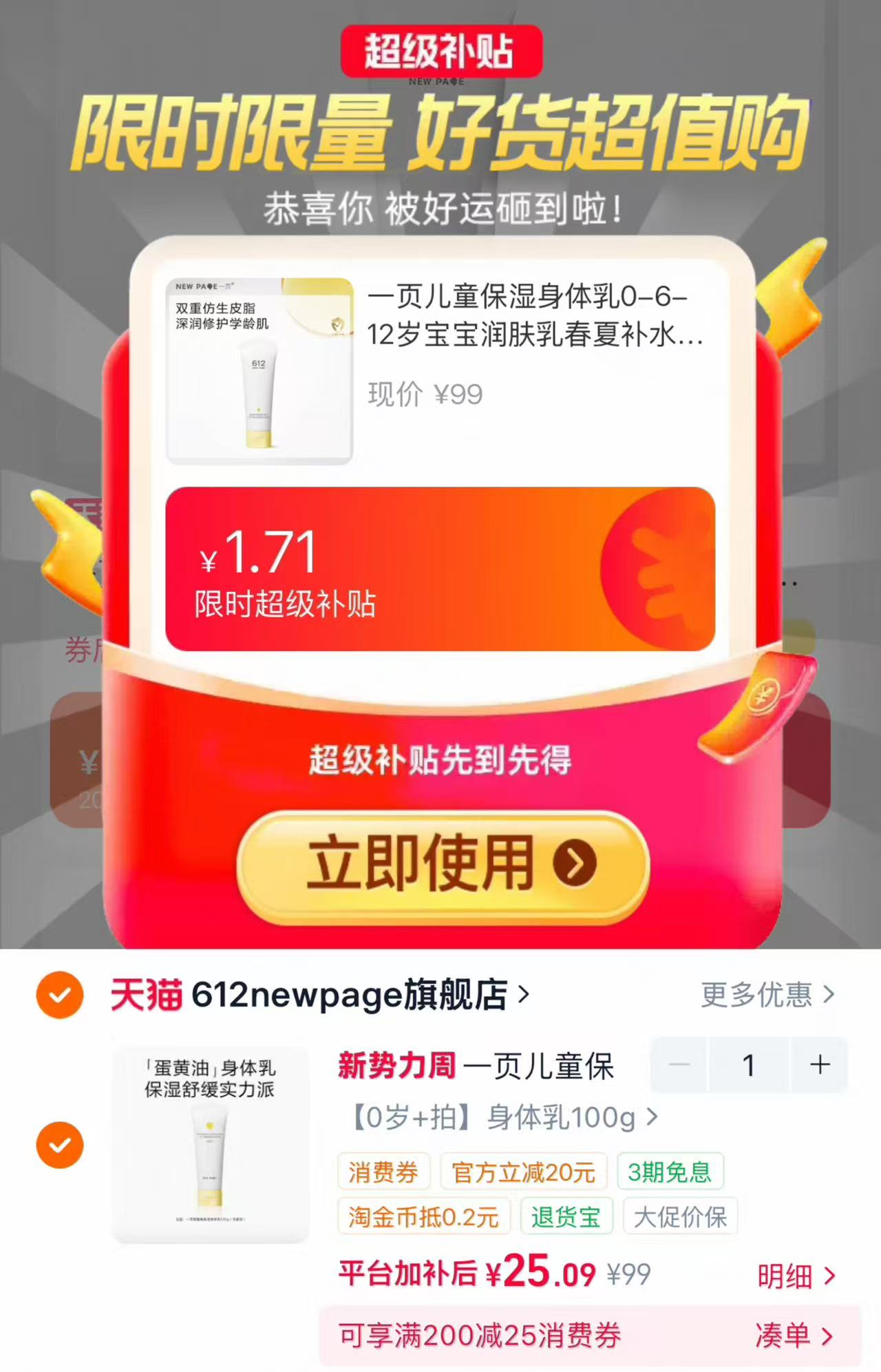
Task: Tap the 官方立减20元 tag
Action: click(x=524, y=1172)
